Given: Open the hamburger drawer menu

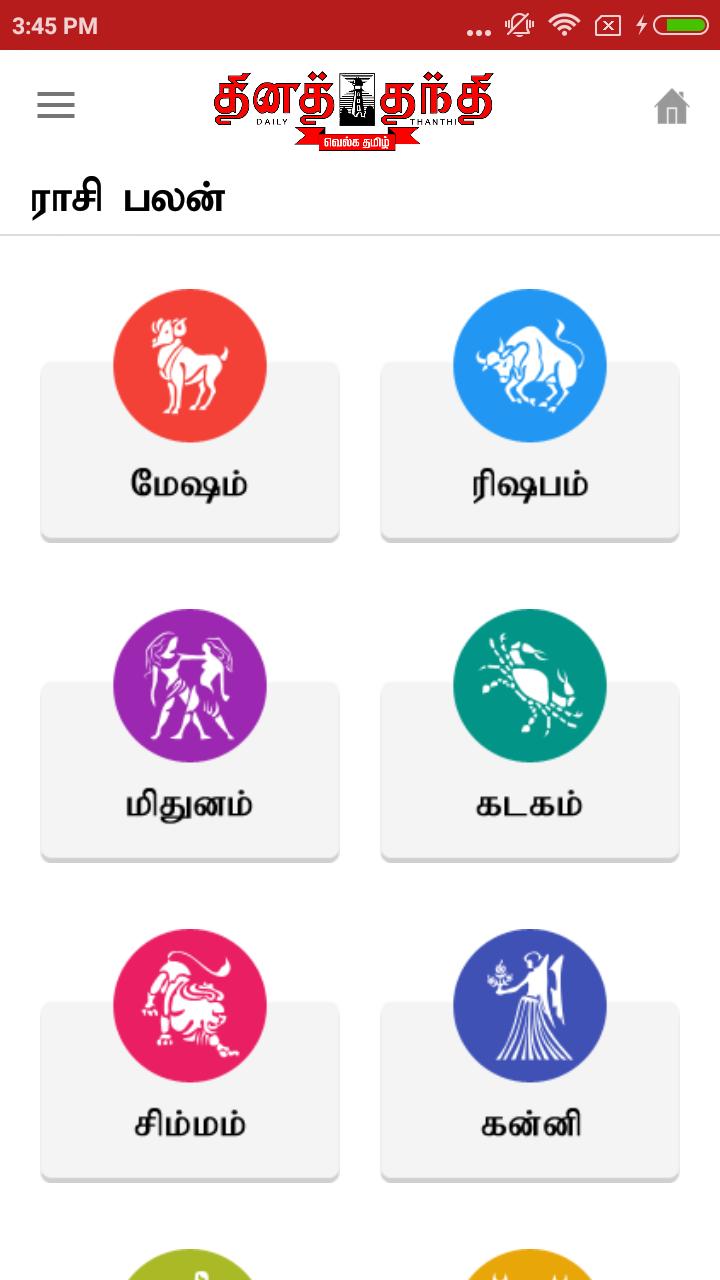Looking at the screenshot, I should point(56,105).
